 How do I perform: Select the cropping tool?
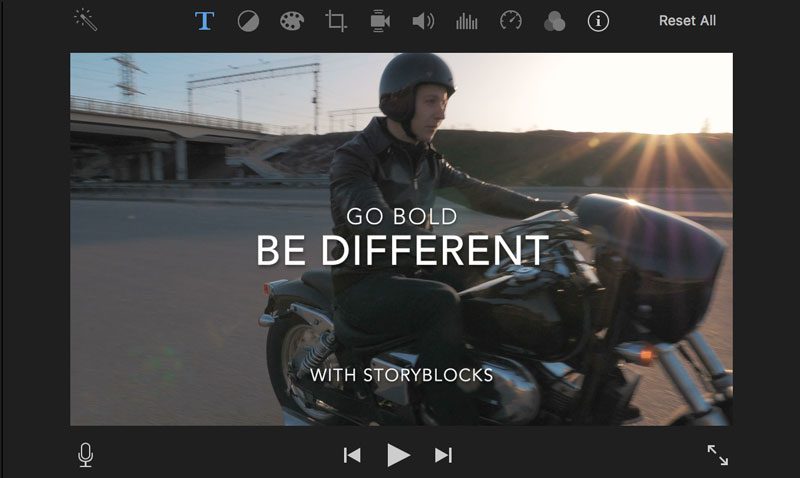tap(336, 21)
